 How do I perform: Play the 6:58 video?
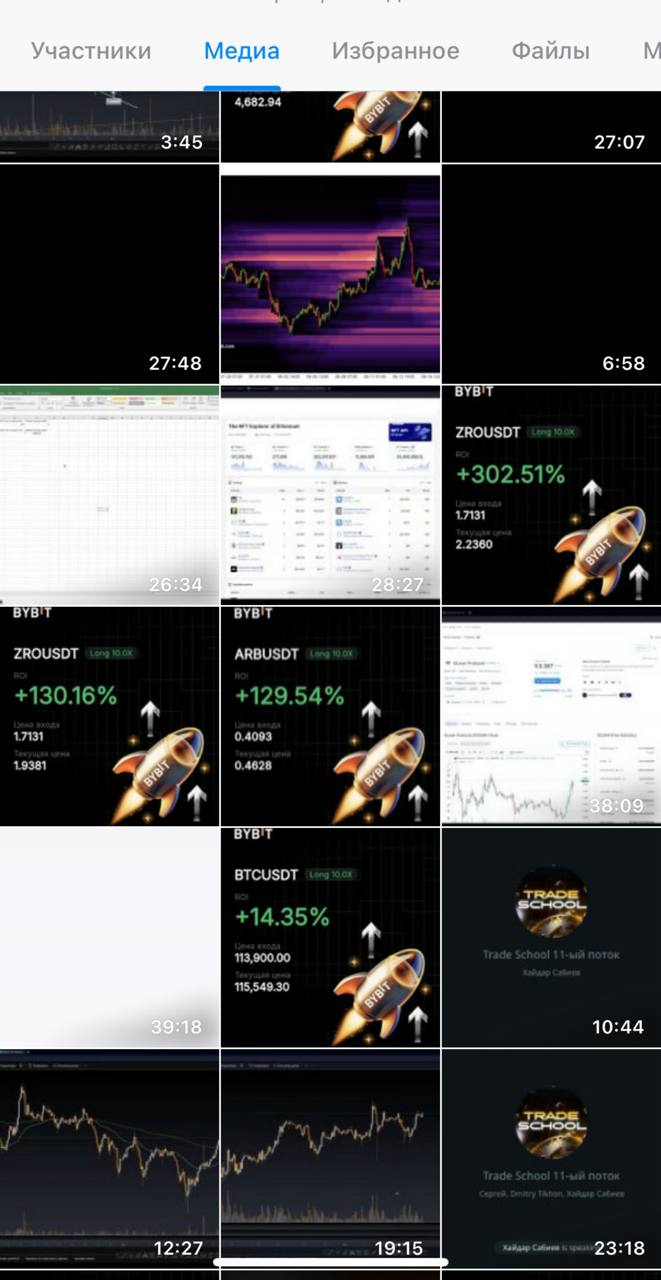click(550, 273)
